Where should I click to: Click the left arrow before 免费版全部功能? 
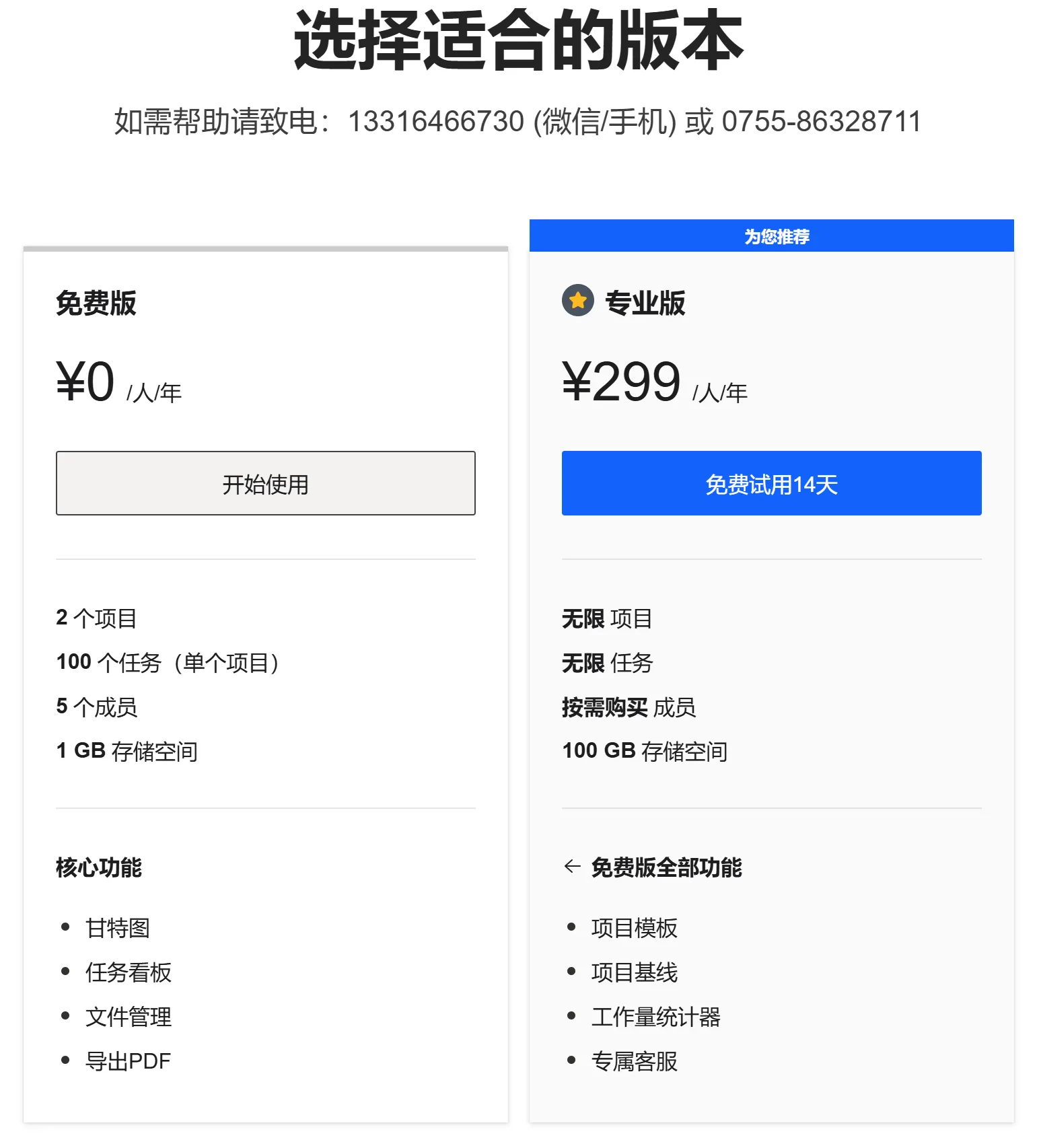[571, 866]
